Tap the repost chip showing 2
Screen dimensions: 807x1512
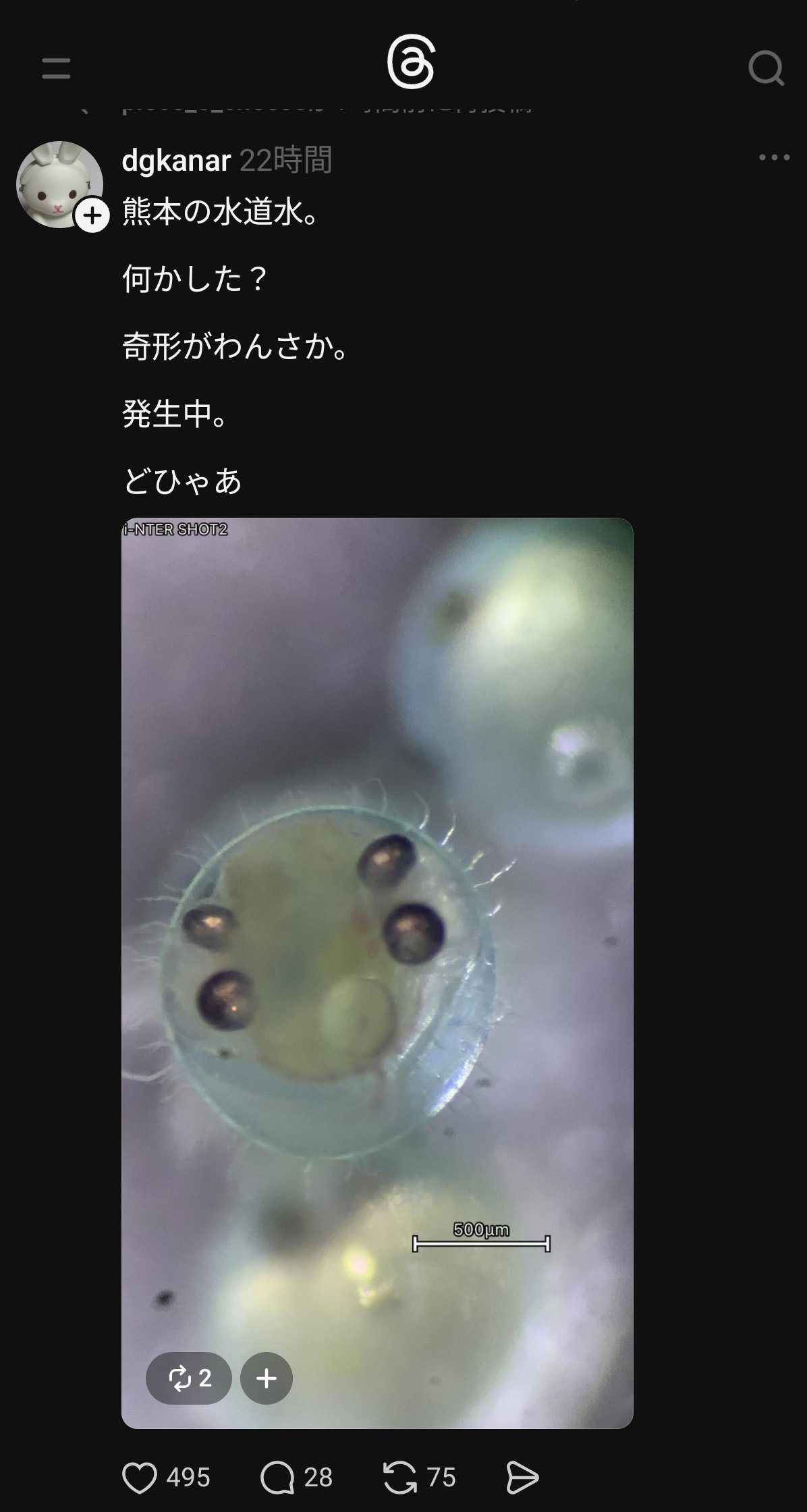189,1378
